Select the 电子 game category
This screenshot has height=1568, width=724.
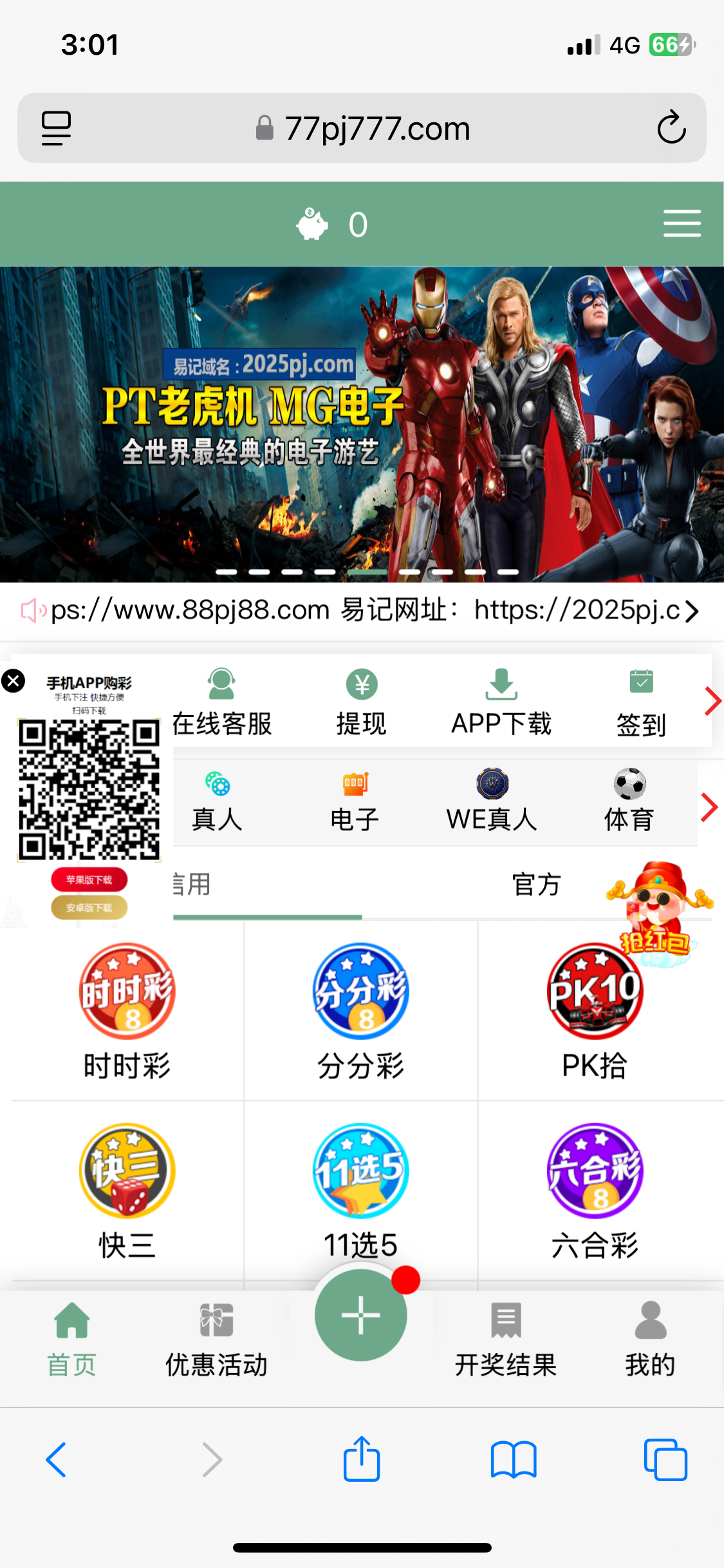tap(354, 802)
